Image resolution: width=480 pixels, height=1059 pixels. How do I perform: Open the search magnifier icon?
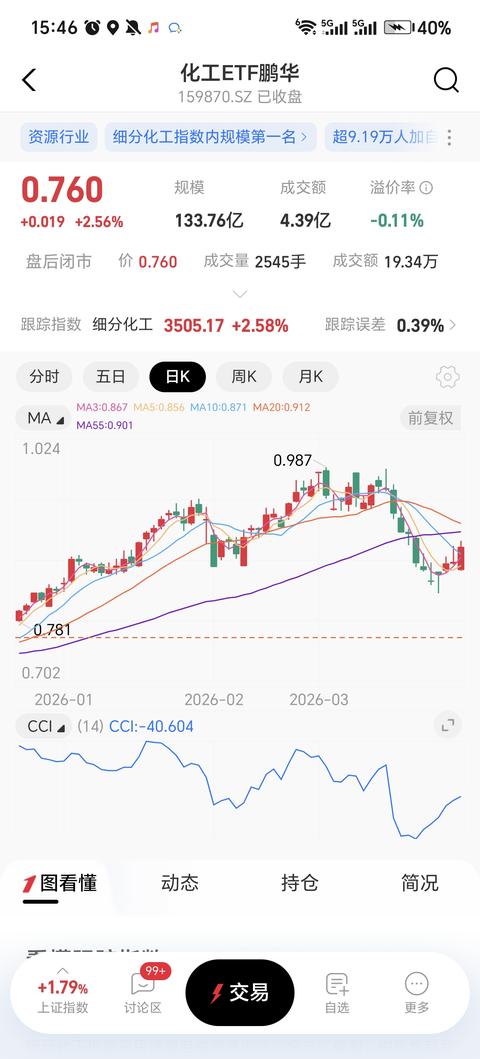pos(446,80)
